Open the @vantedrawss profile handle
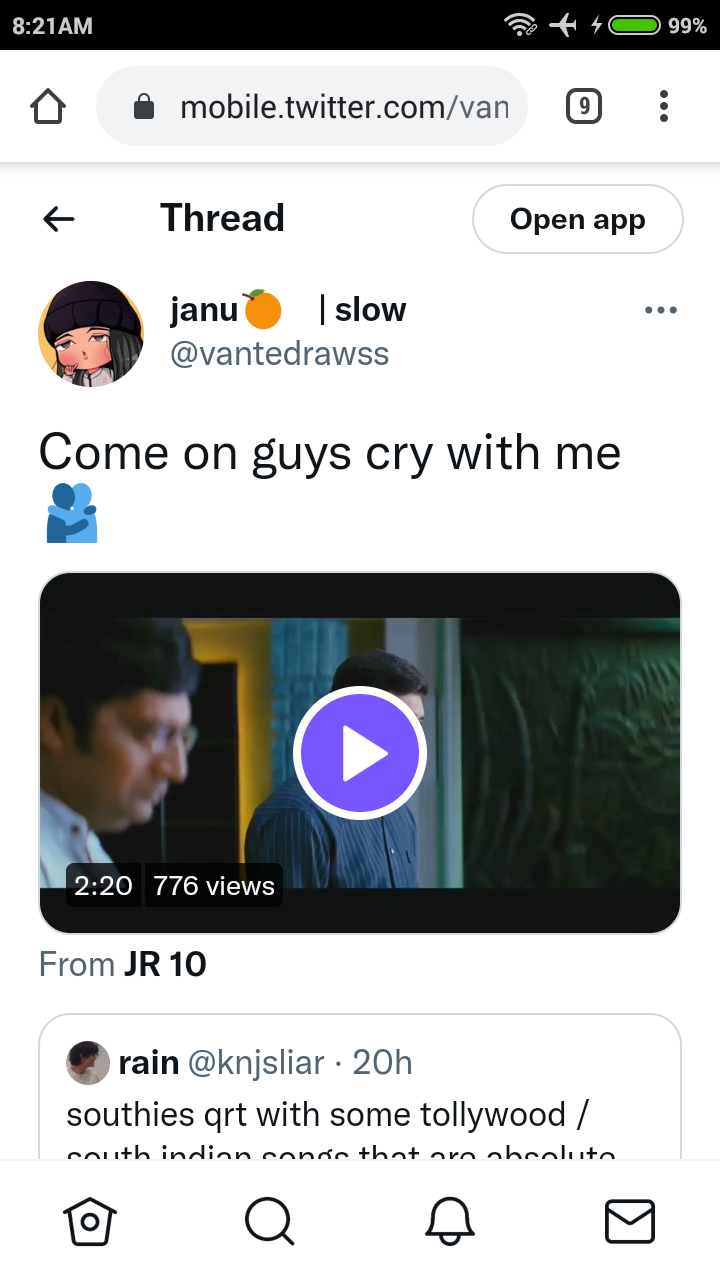Image resolution: width=720 pixels, height=1280 pixels. coord(280,353)
